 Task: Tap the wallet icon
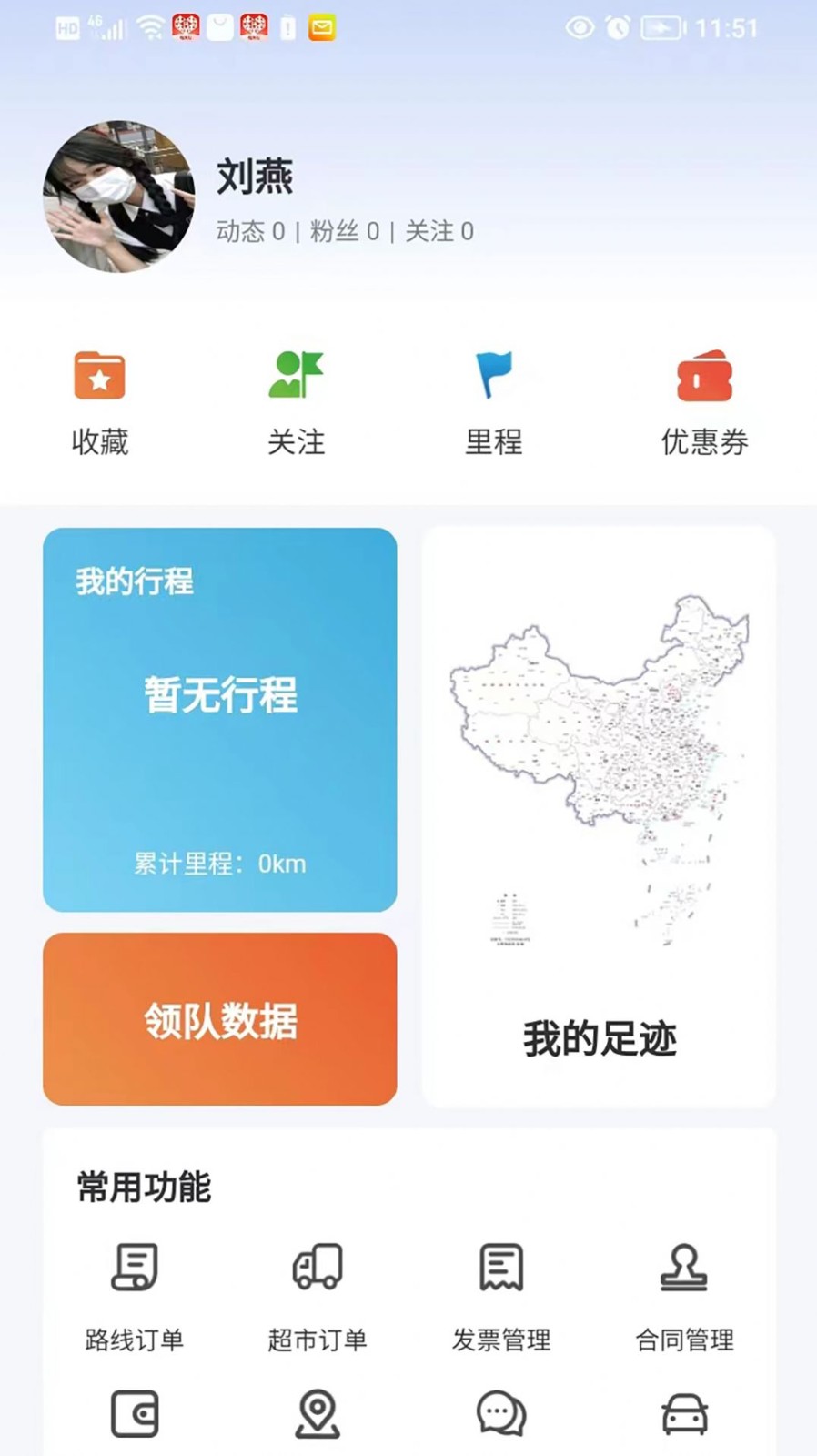coord(135,1415)
